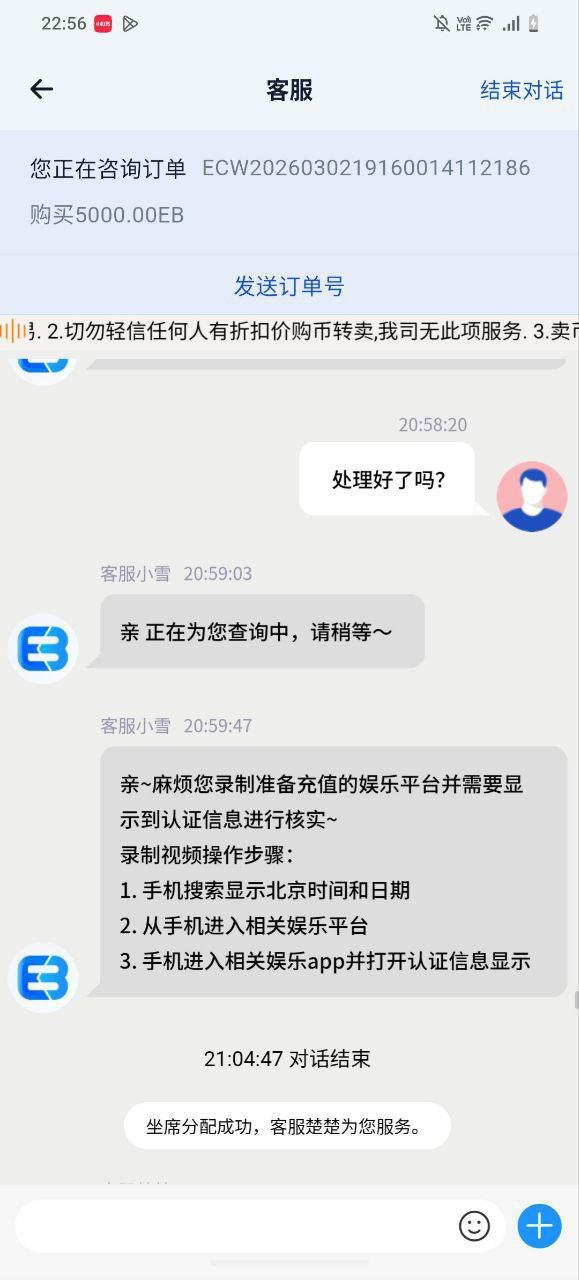Screen dimensions: 579x1280
Task: Go back using the top-left arrow
Action: [x=41, y=89]
